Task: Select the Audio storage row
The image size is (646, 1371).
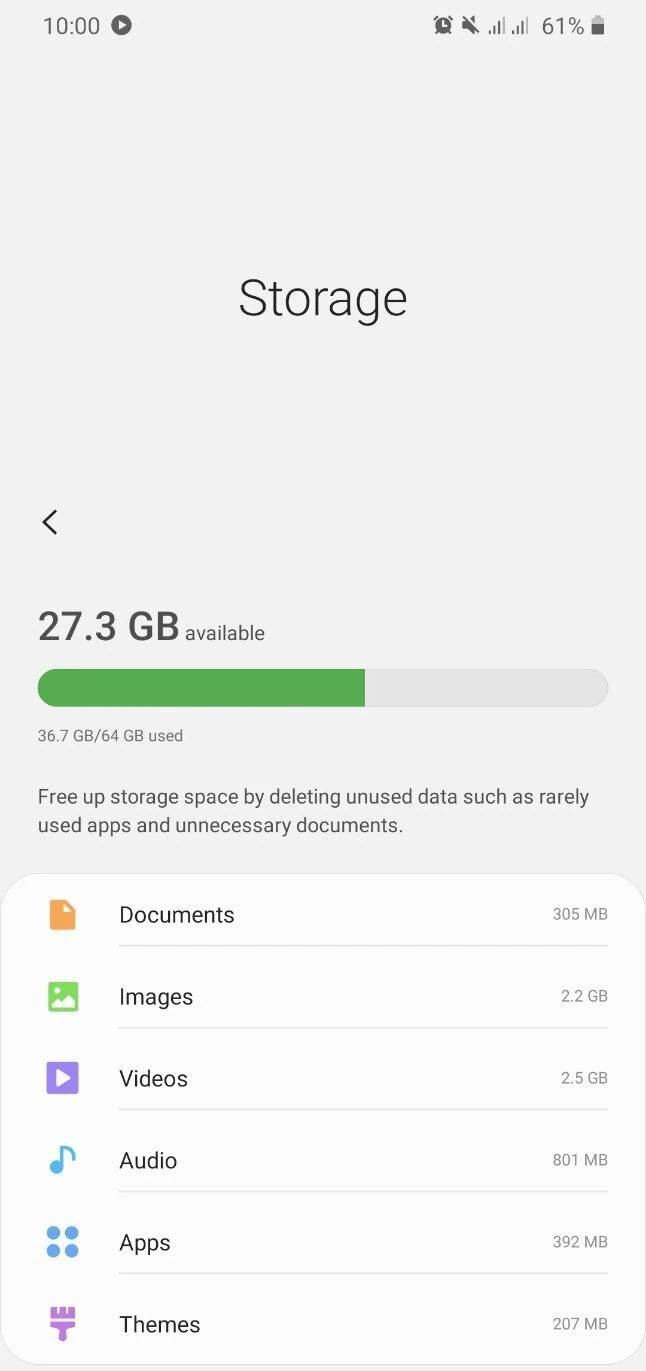Action: click(323, 1160)
